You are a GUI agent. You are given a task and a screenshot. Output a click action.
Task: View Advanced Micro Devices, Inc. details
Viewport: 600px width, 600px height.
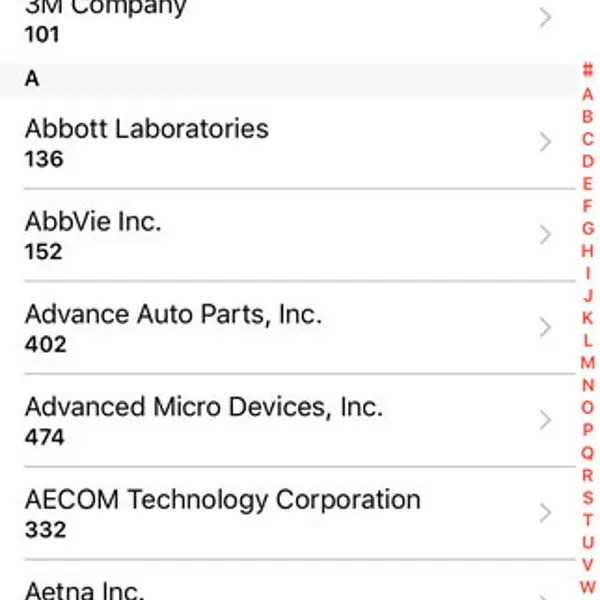(x=280, y=421)
